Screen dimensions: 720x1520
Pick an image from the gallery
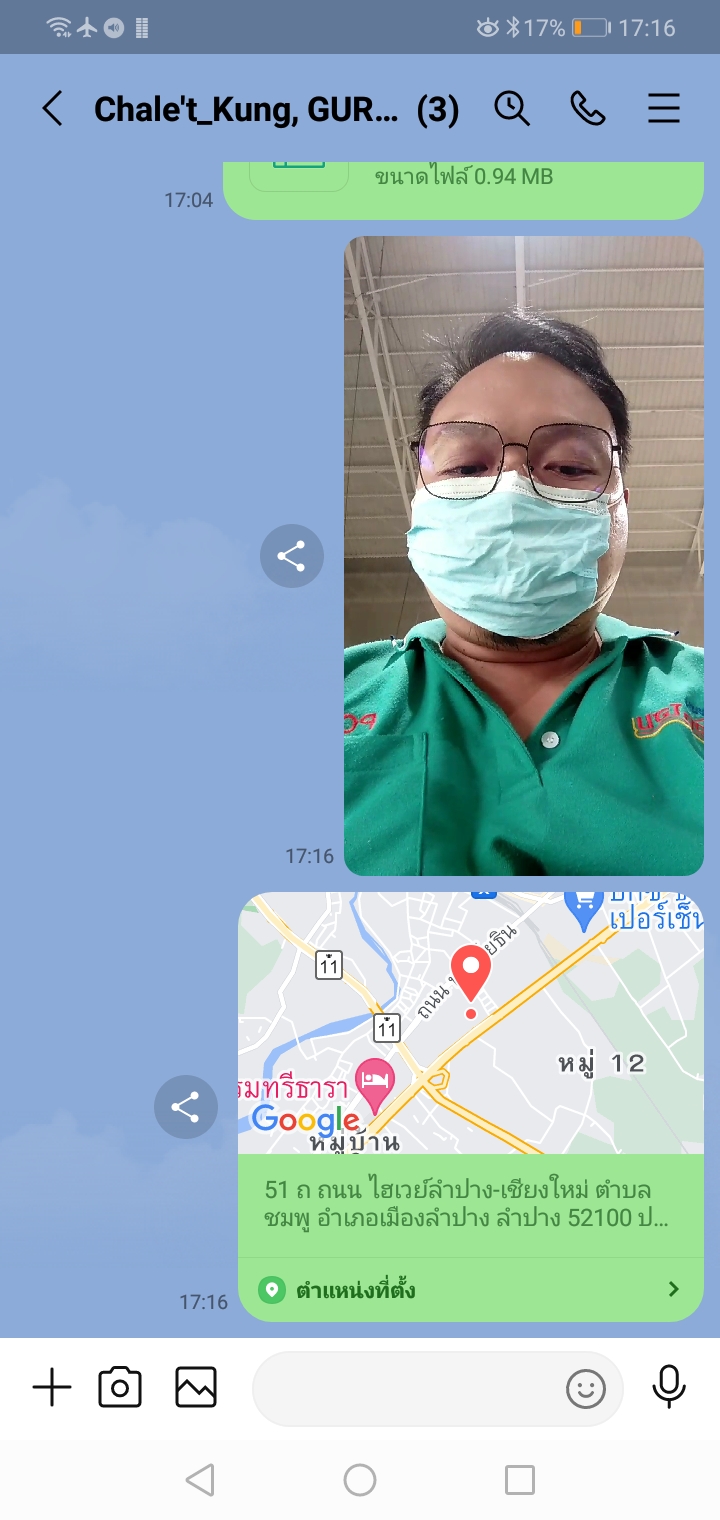click(x=196, y=1388)
